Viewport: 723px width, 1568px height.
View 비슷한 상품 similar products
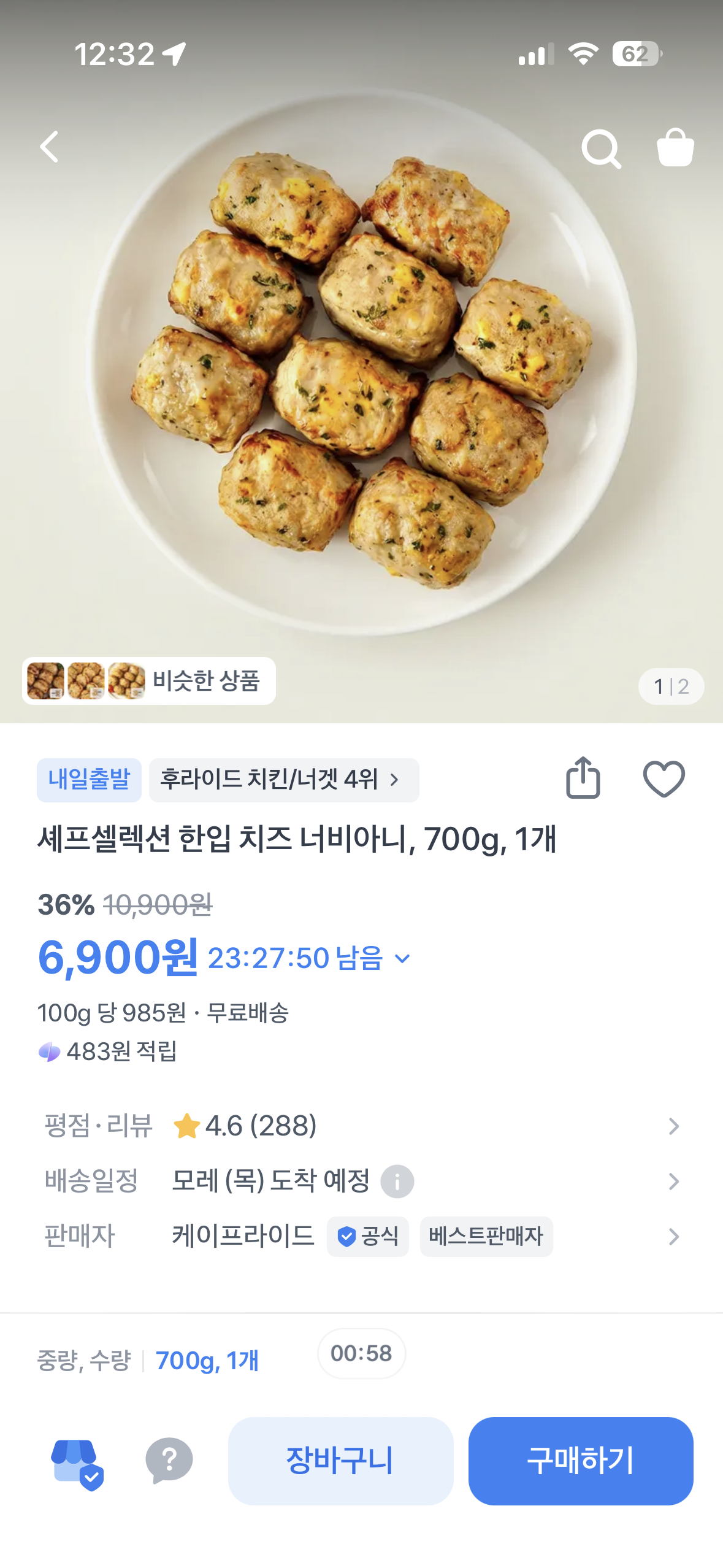[x=149, y=680]
